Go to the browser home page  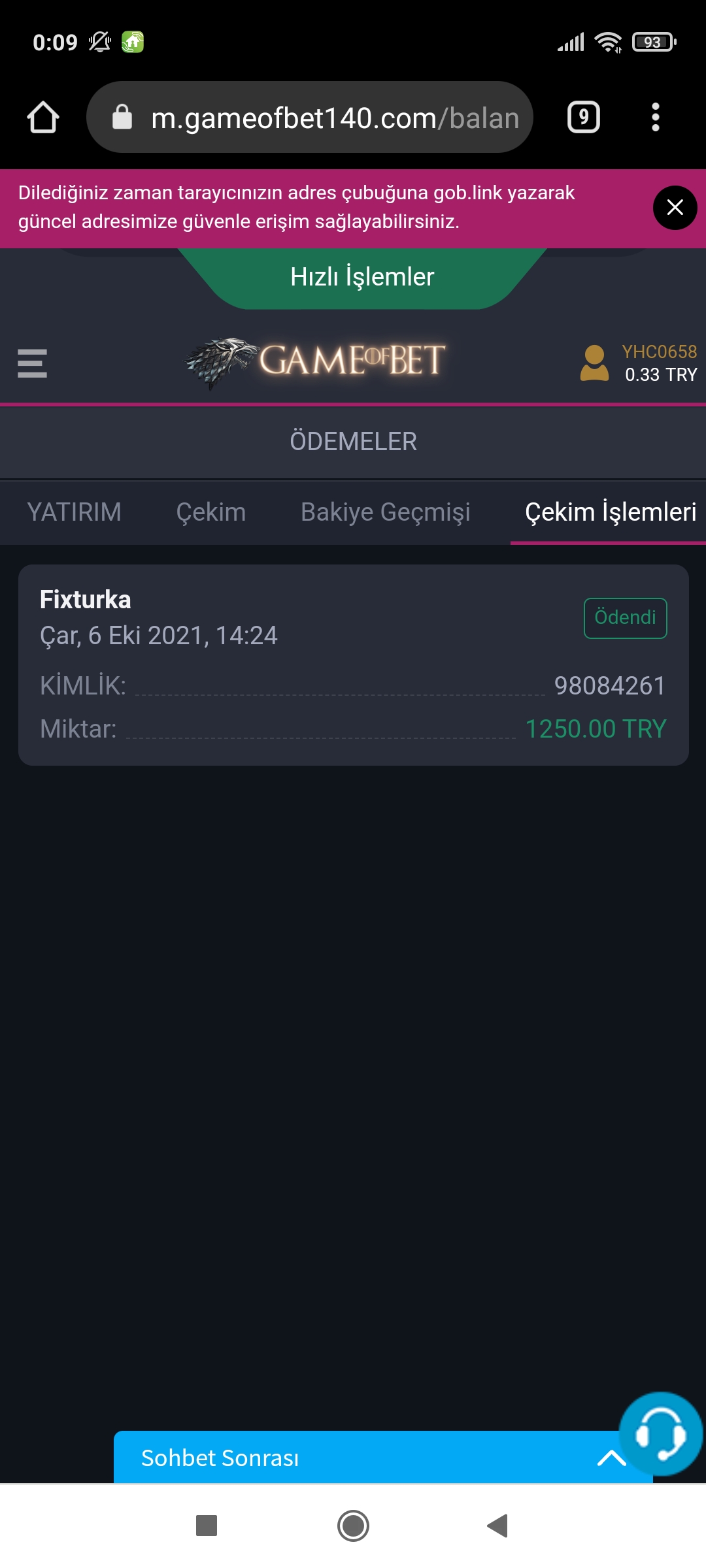[43, 118]
